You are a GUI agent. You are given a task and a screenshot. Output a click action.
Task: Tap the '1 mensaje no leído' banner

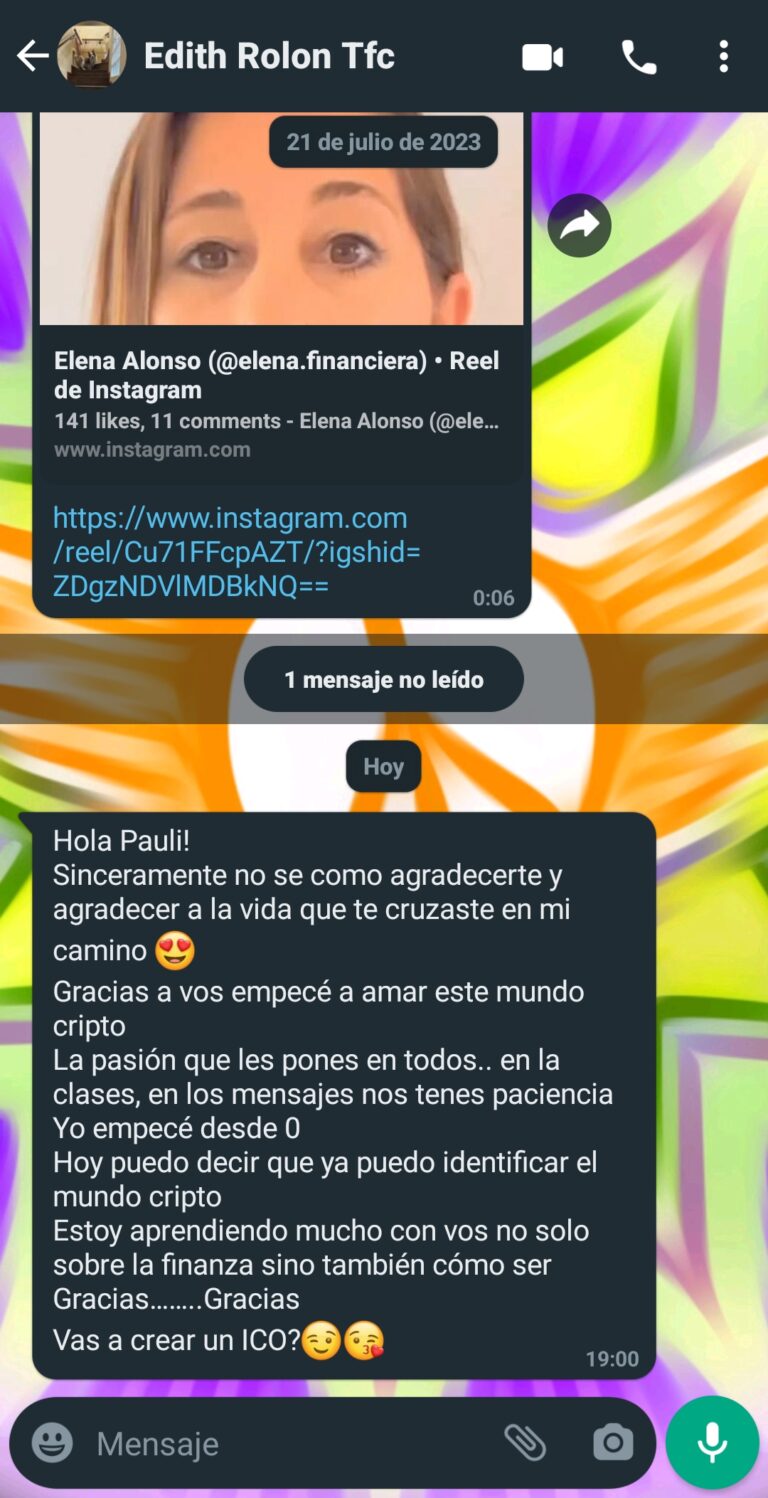click(x=383, y=678)
